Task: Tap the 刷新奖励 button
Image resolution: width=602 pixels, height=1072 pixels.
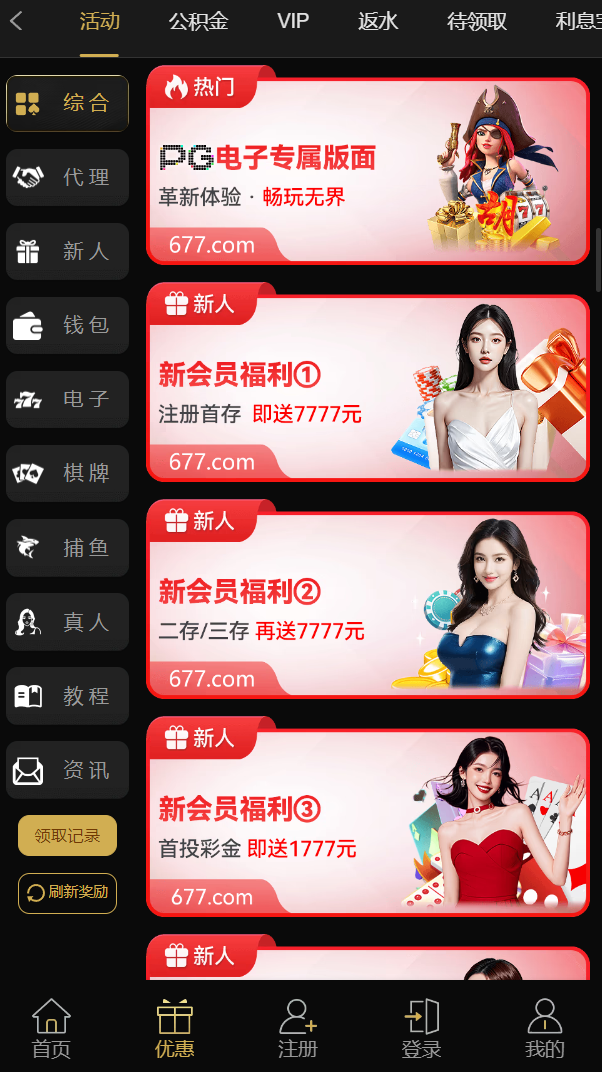Action: coord(67,893)
